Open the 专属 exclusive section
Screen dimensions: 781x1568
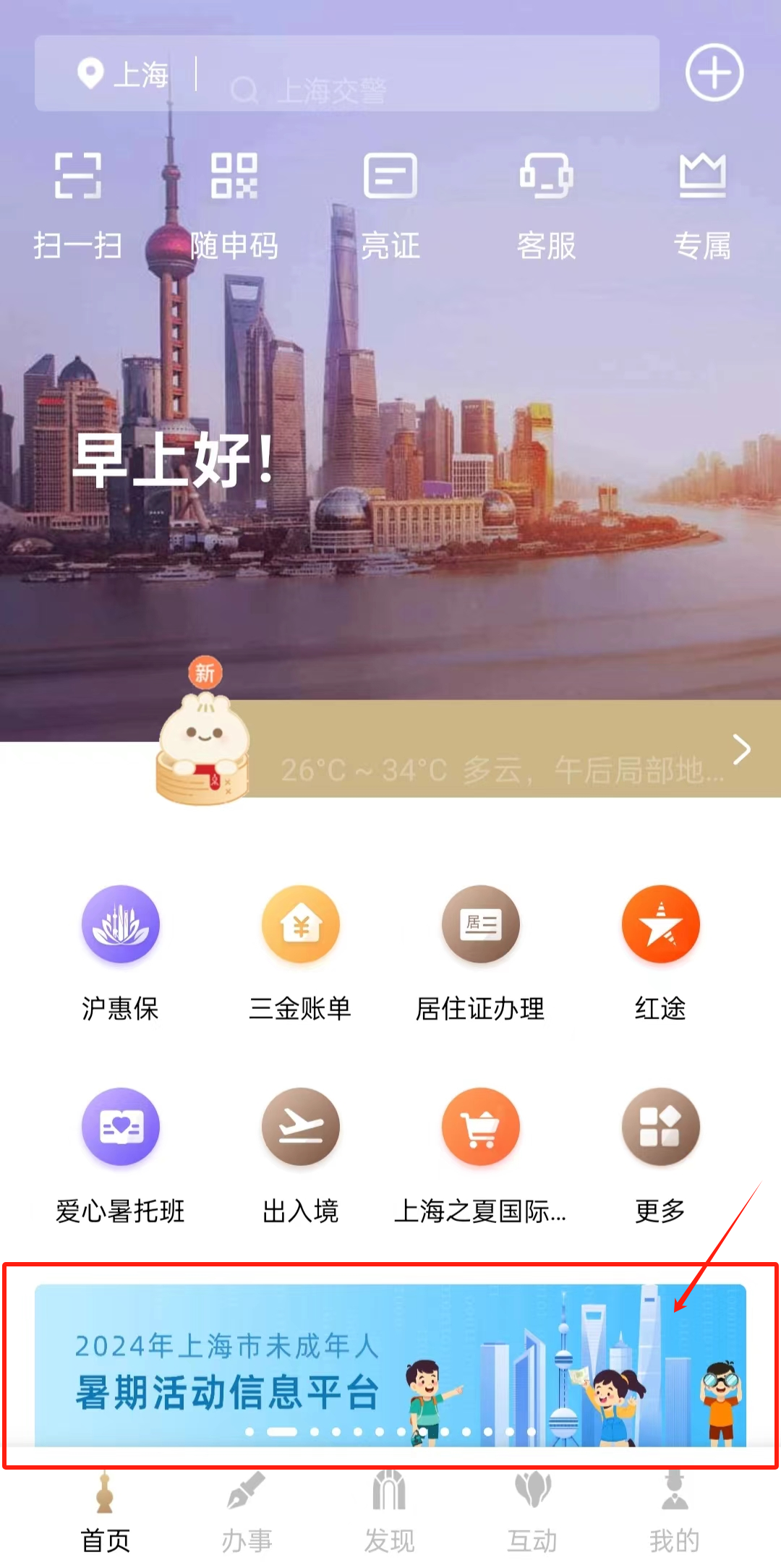click(702, 205)
